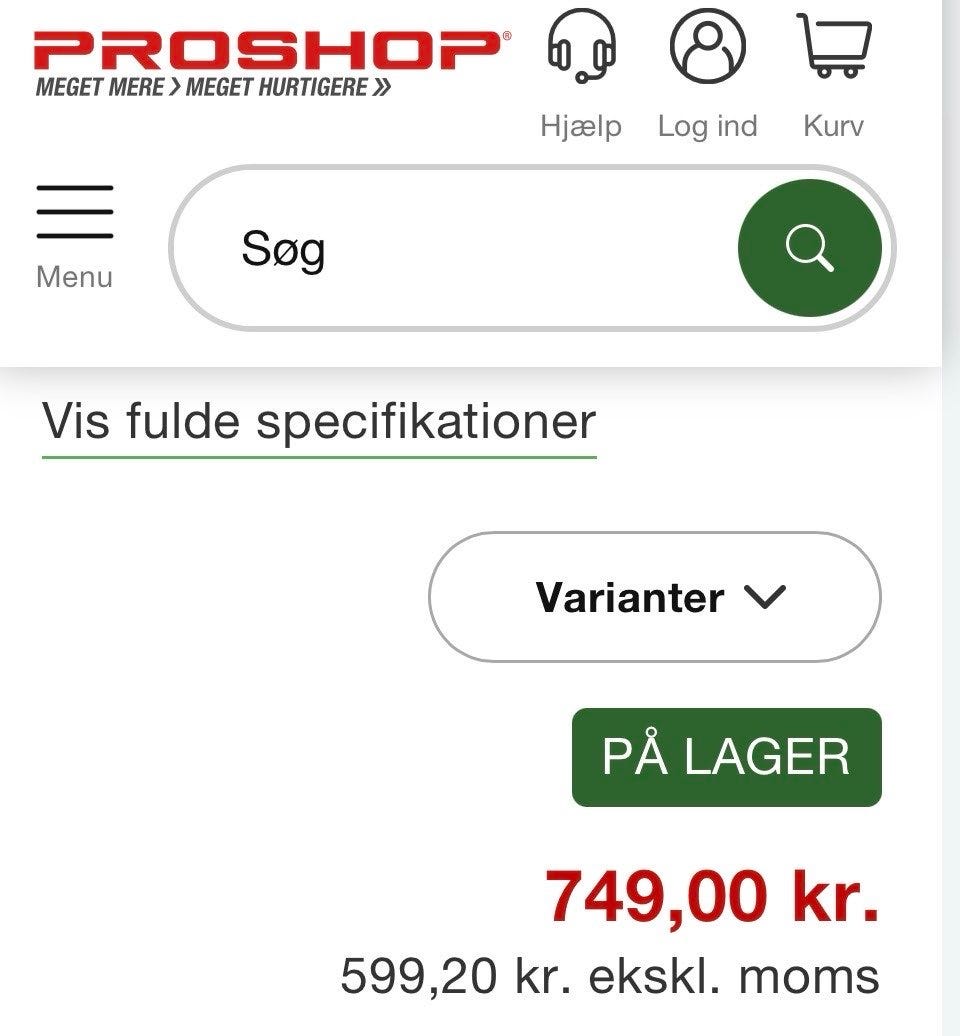Open Vis fulde specifikationer link

click(x=319, y=422)
